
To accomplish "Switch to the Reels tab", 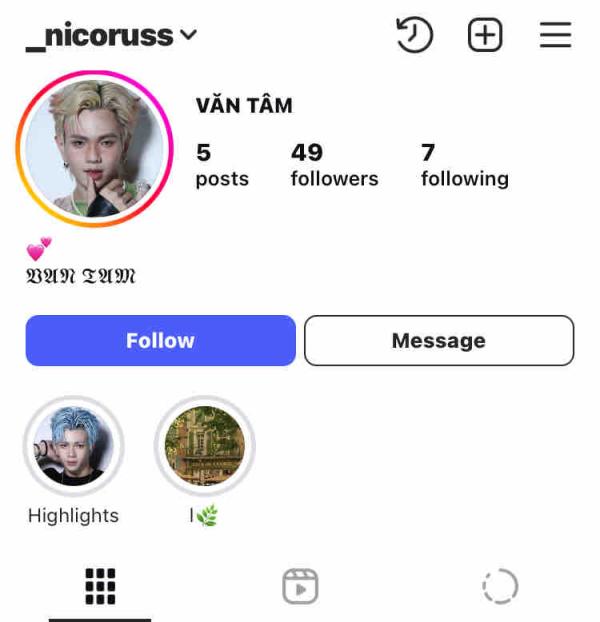I will (x=300, y=586).
